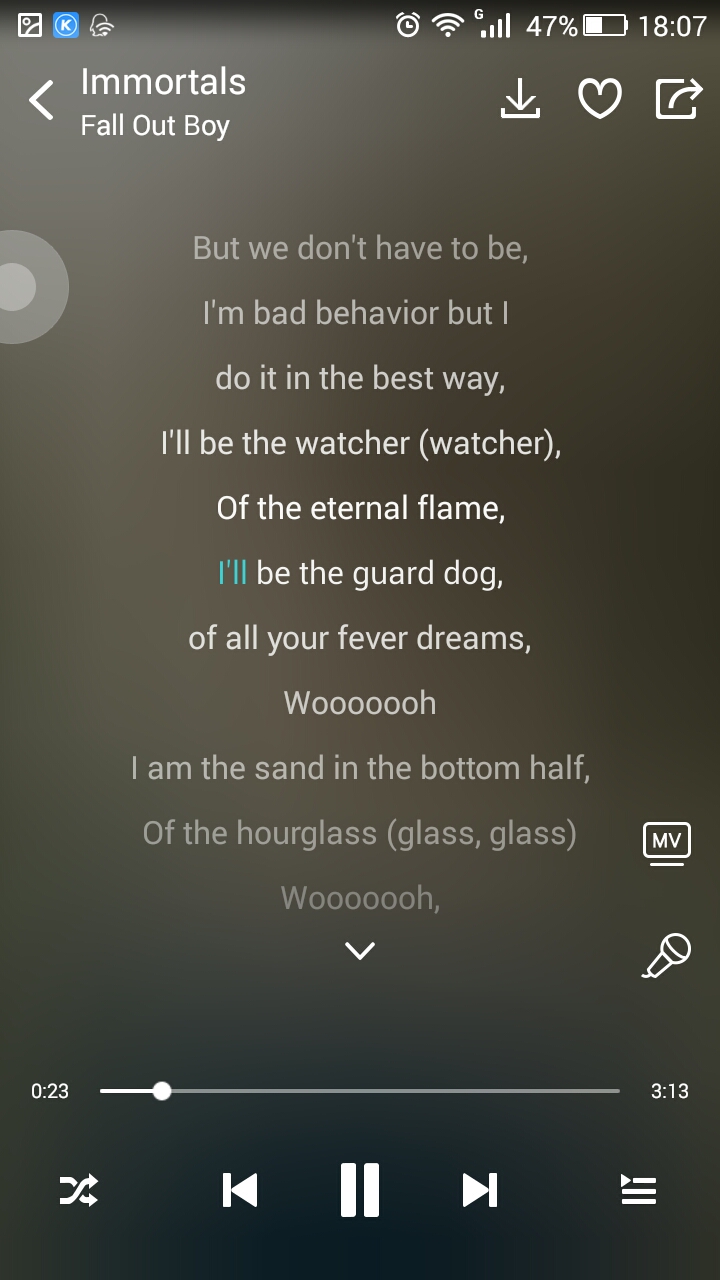
Task: Skip to the next track
Action: coord(480,1190)
